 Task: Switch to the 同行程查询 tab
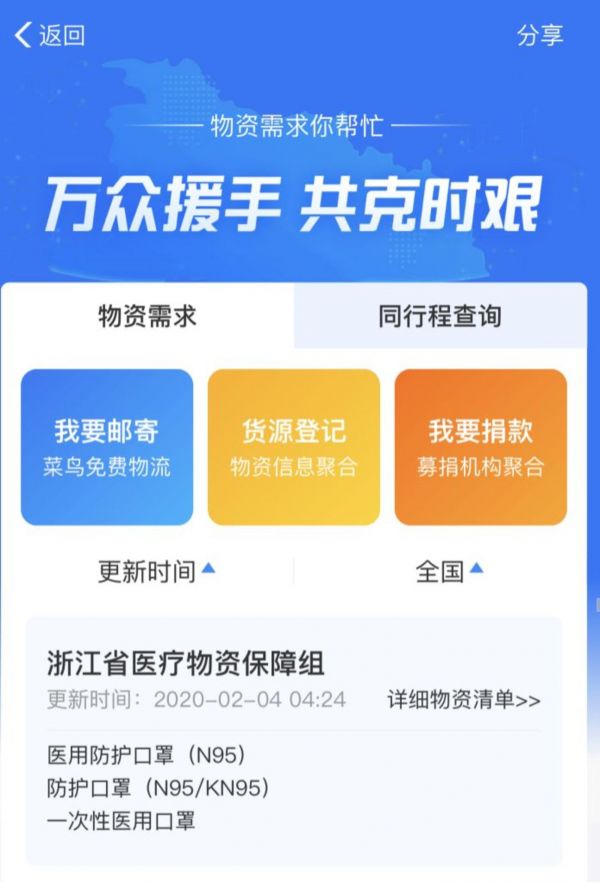[x=440, y=317]
